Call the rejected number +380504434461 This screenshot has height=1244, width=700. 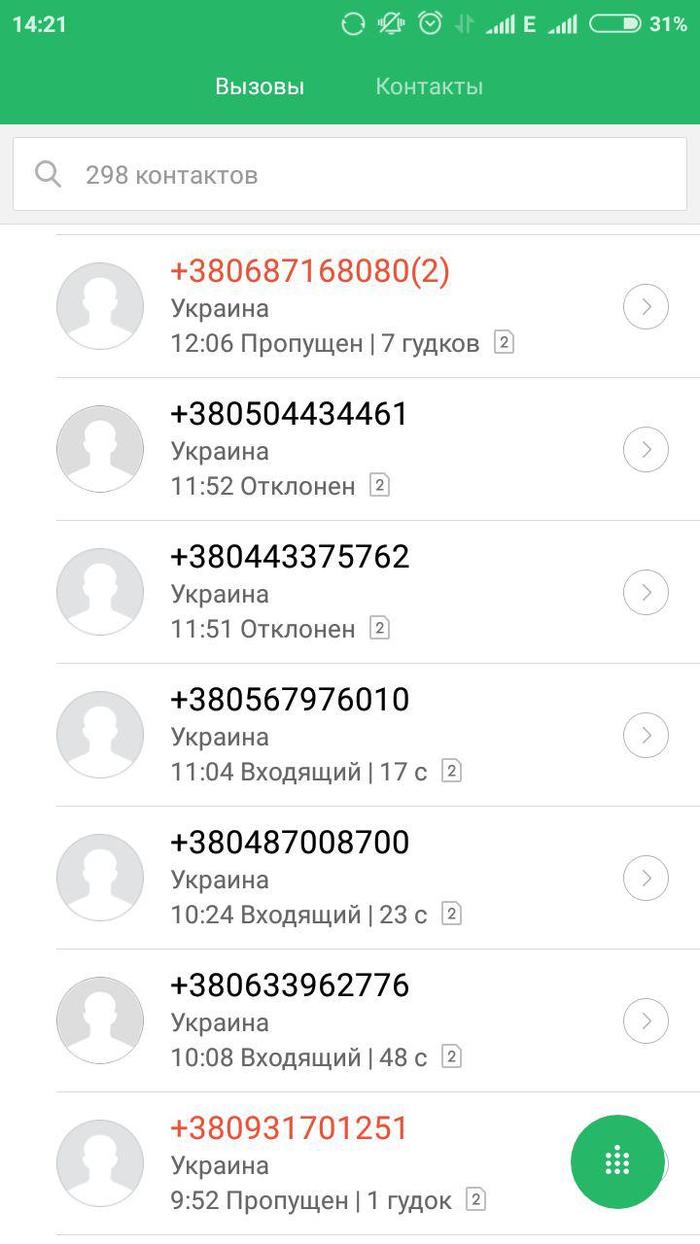pos(290,414)
